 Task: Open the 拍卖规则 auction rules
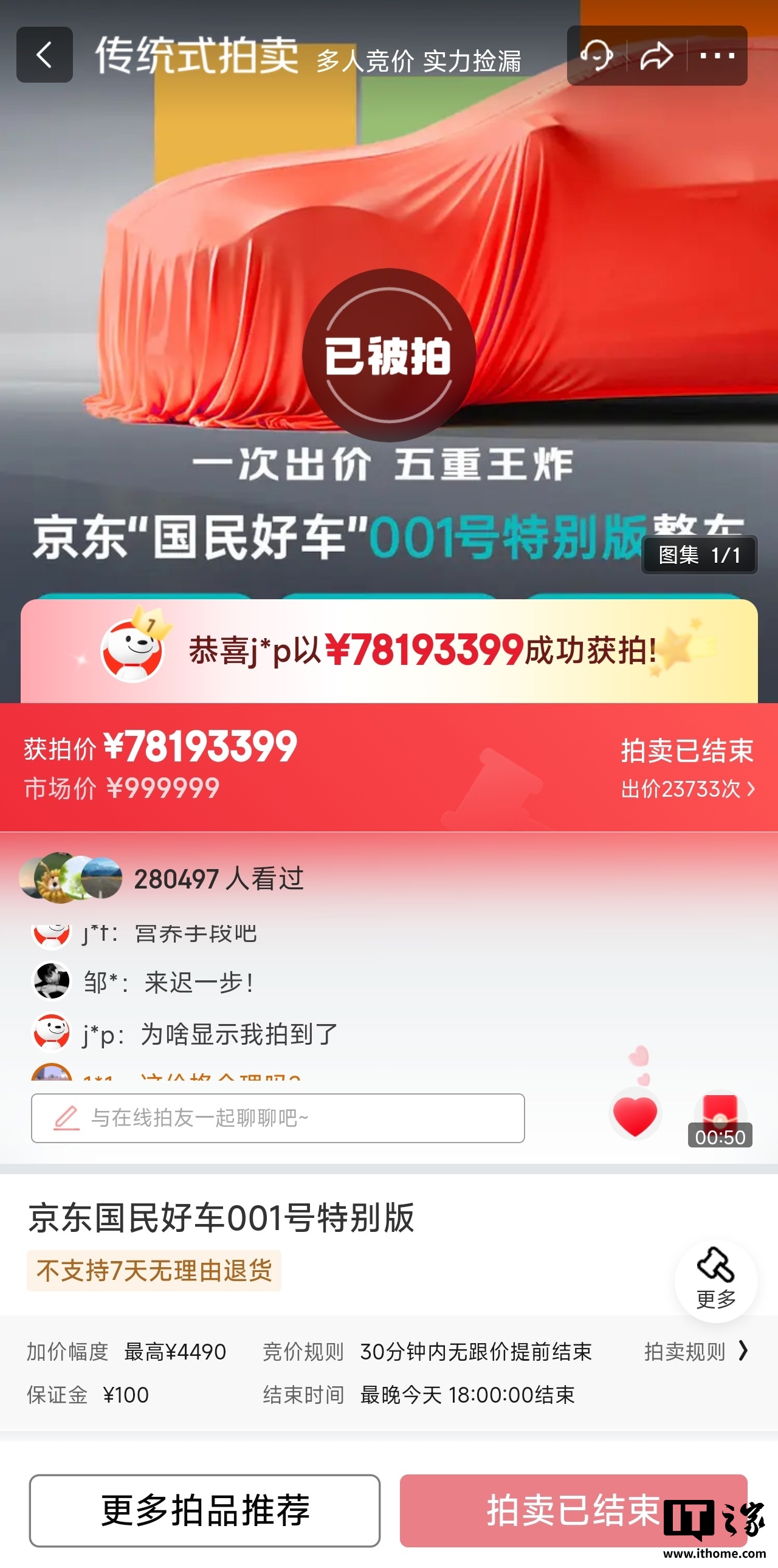pyautogui.click(x=695, y=1351)
